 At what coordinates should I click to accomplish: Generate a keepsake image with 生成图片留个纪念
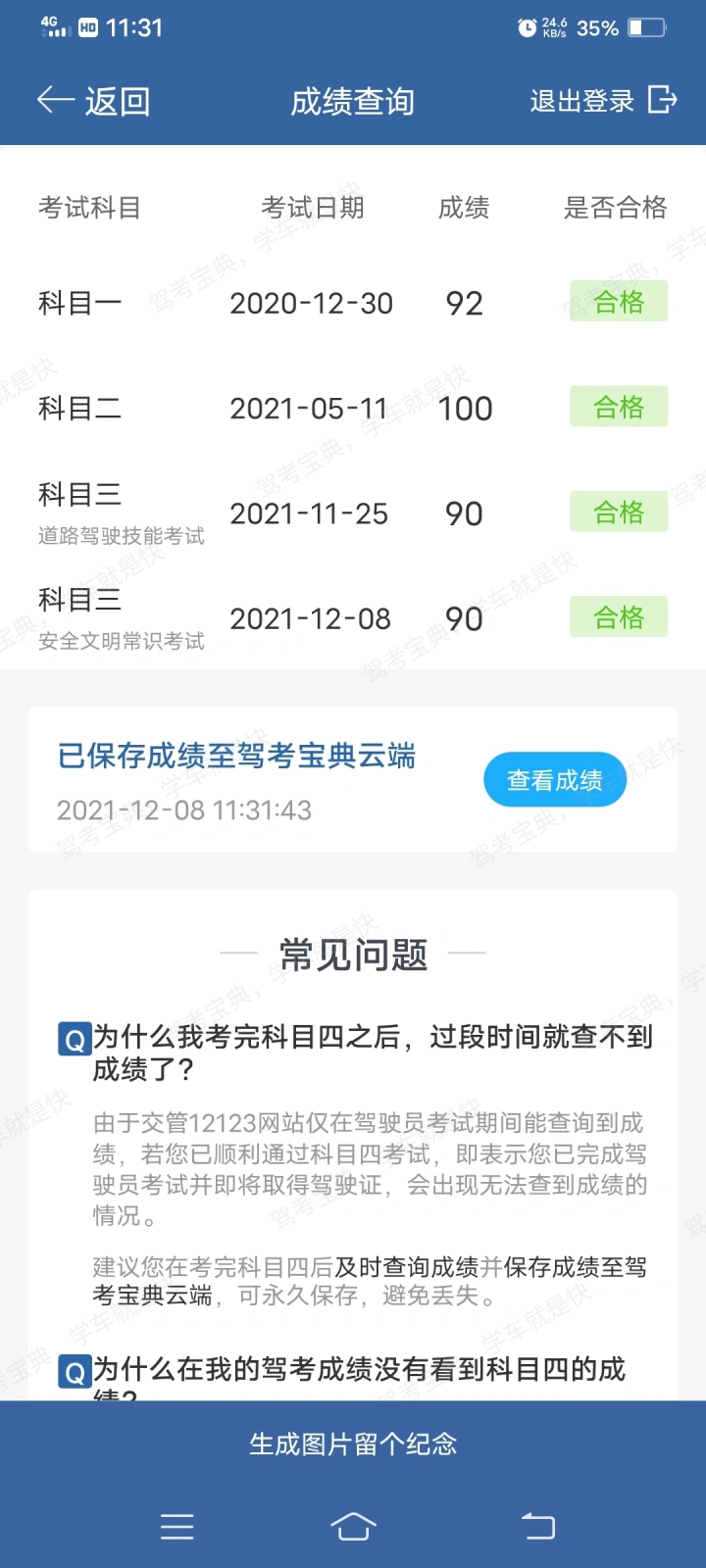point(353,1444)
